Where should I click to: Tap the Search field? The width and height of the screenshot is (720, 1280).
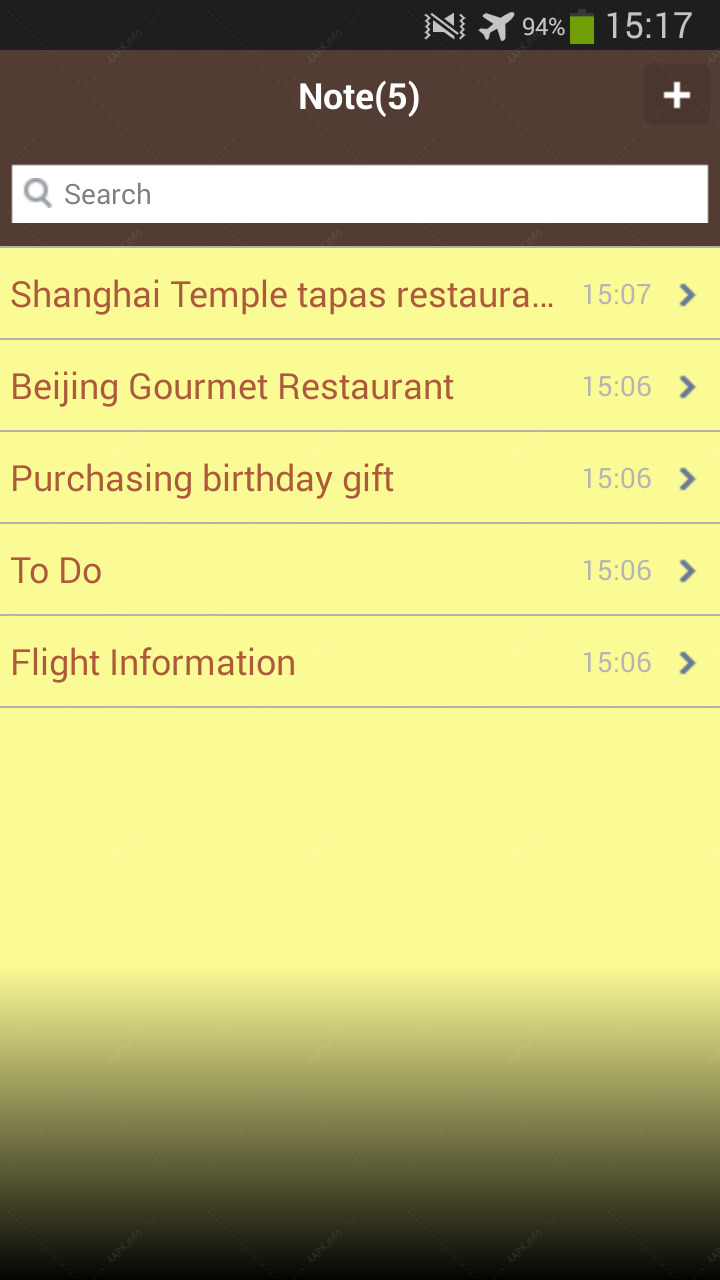[x=360, y=194]
